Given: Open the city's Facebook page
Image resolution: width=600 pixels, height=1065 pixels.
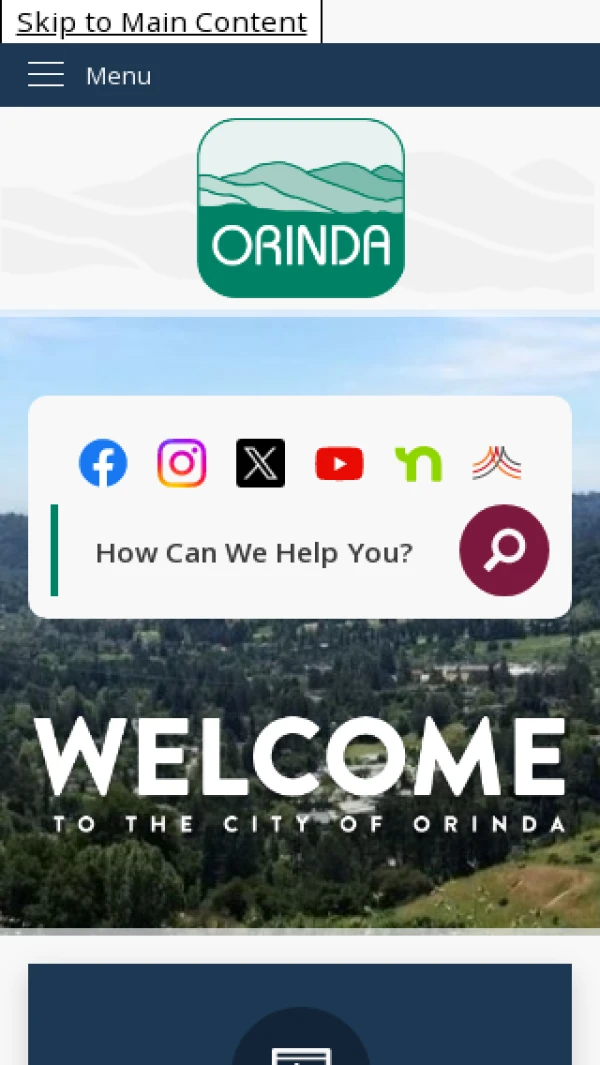Looking at the screenshot, I should 103,463.
